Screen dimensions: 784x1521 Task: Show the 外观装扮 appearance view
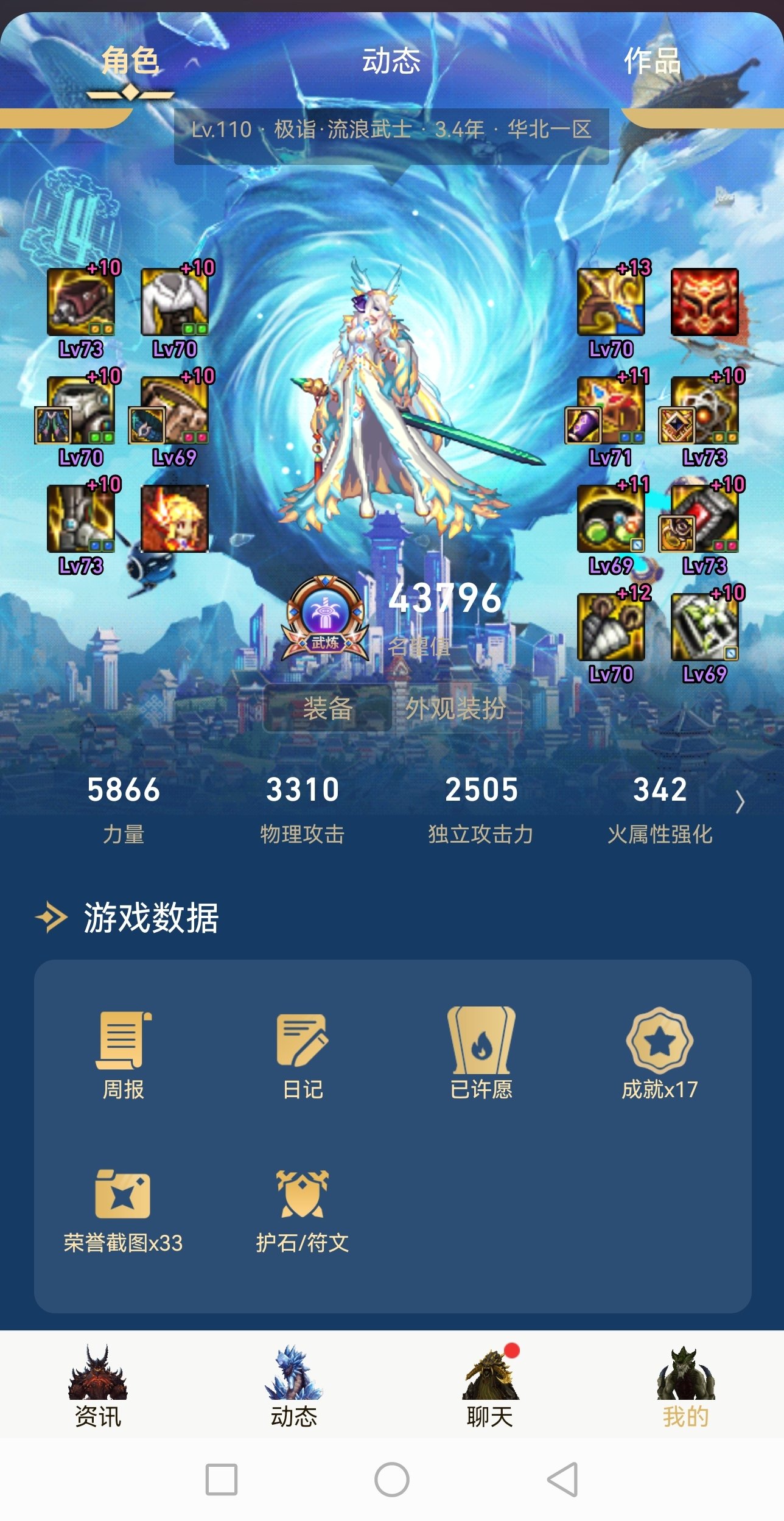click(455, 708)
